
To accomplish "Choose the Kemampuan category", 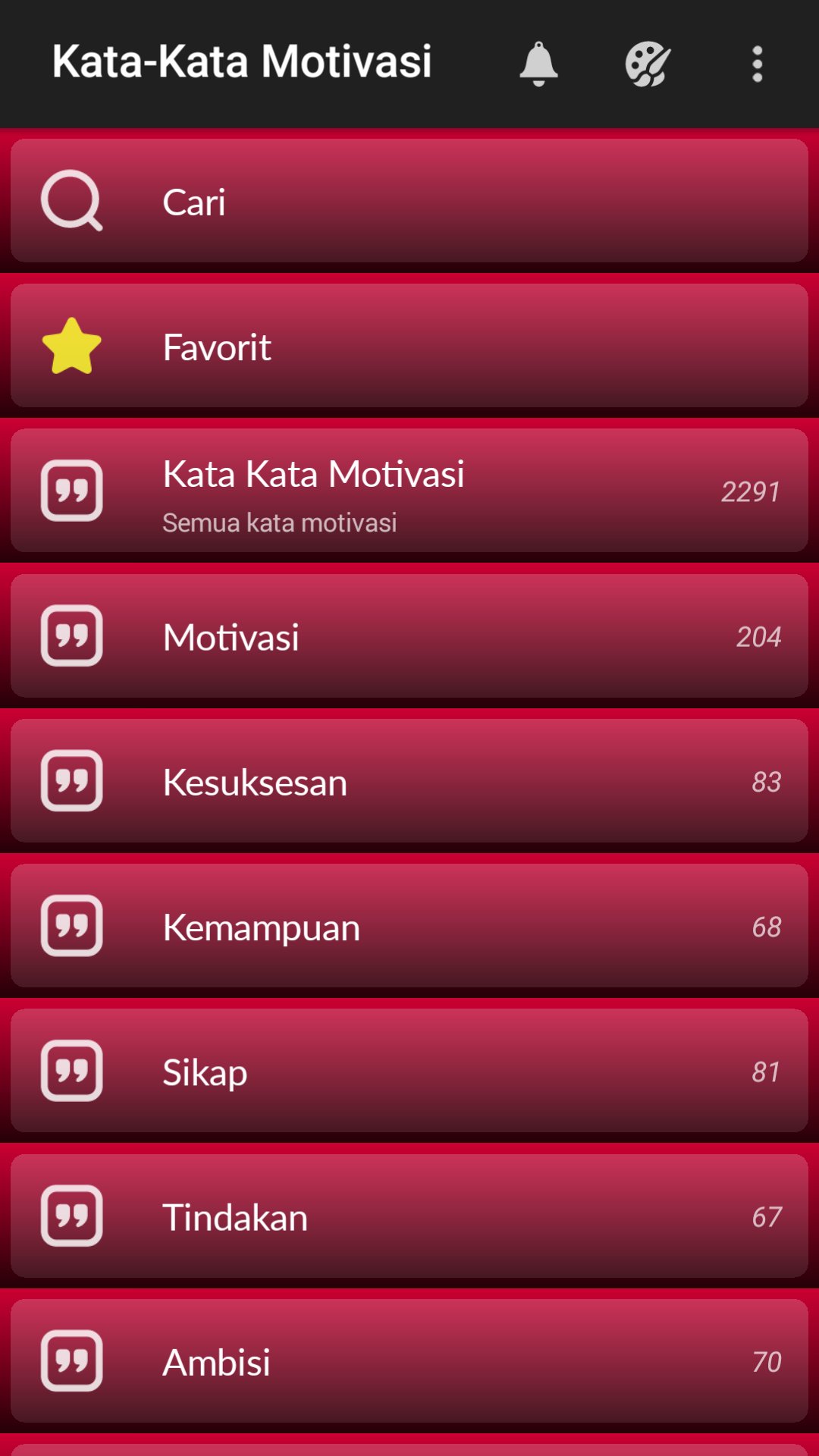I will coord(409,925).
